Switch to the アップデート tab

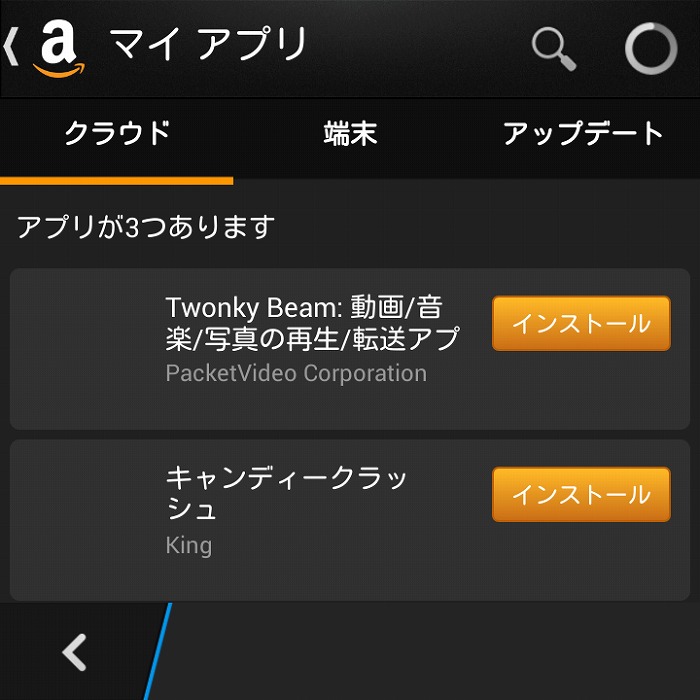[x=583, y=134]
